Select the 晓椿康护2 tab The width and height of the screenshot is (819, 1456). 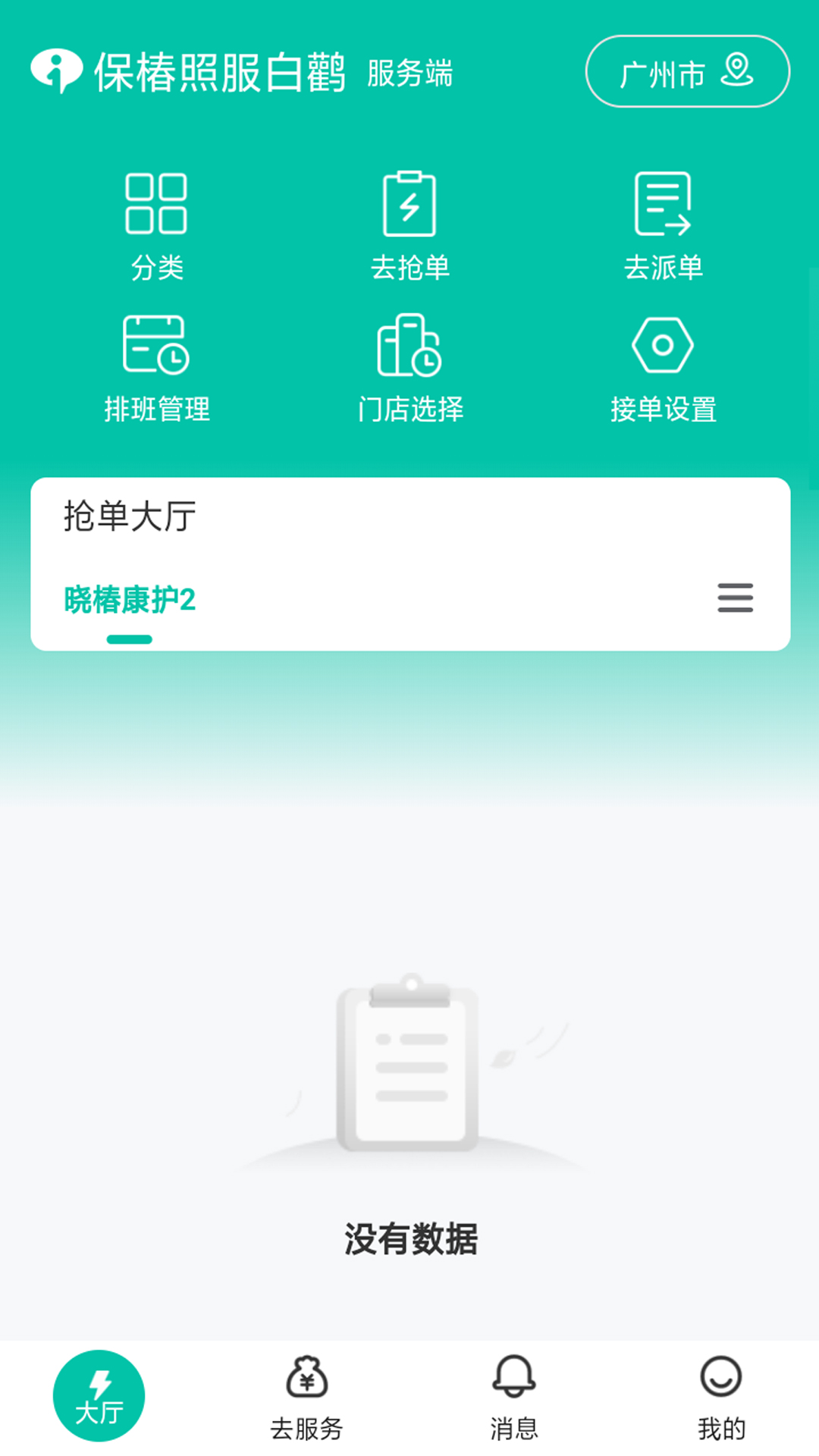tap(130, 601)
